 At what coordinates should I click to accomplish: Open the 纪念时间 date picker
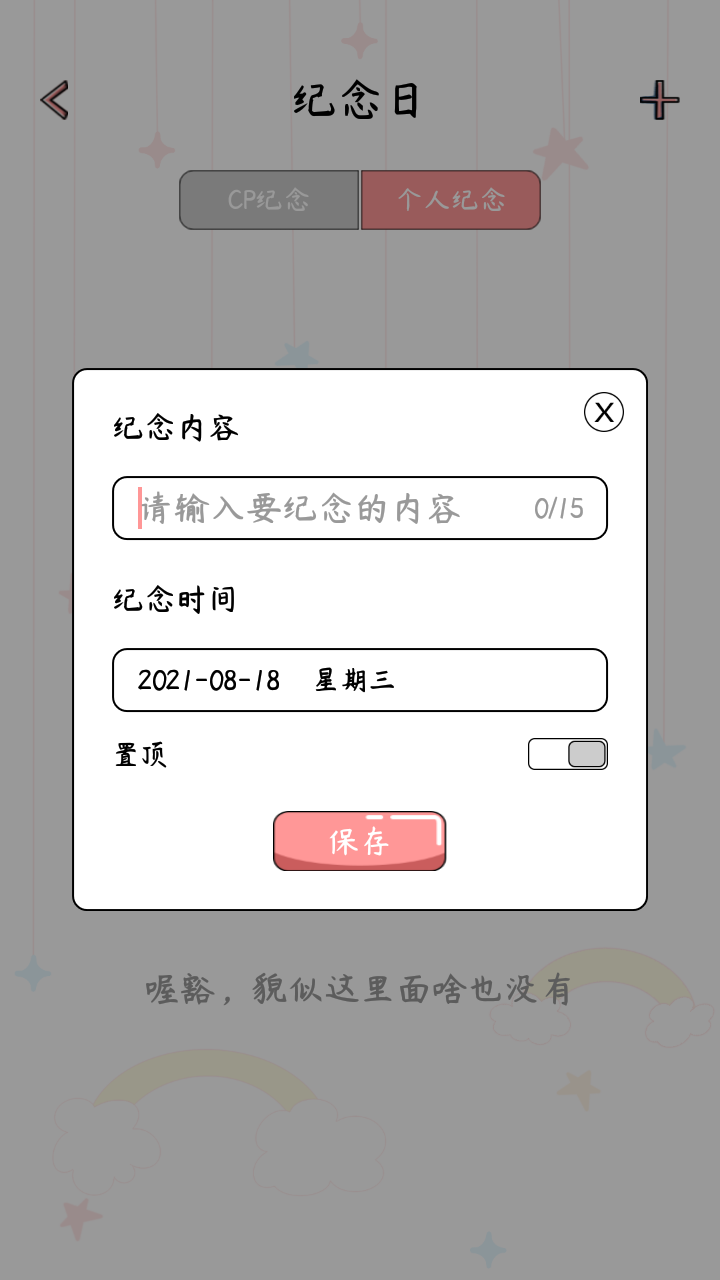pos(359,680)
